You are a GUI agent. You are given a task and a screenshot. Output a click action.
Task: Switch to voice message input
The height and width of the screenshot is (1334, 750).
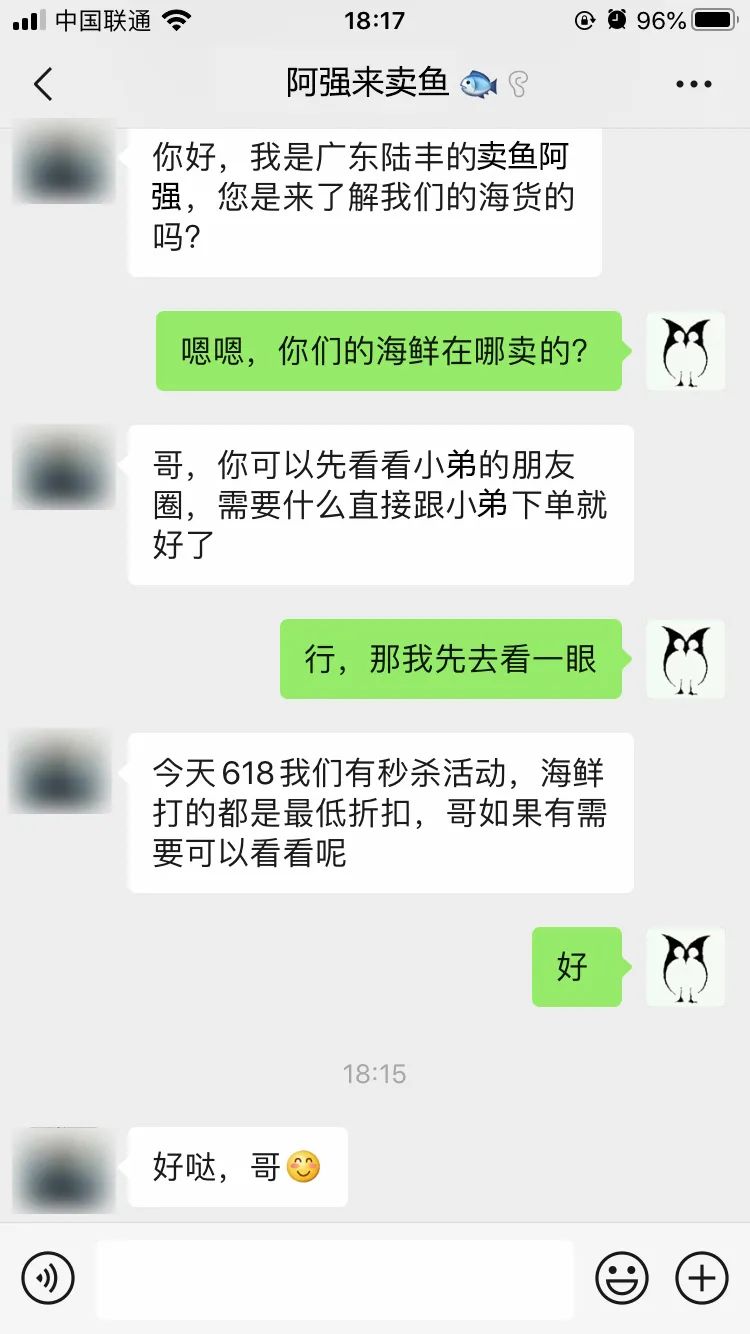(x=48, y=1277)
